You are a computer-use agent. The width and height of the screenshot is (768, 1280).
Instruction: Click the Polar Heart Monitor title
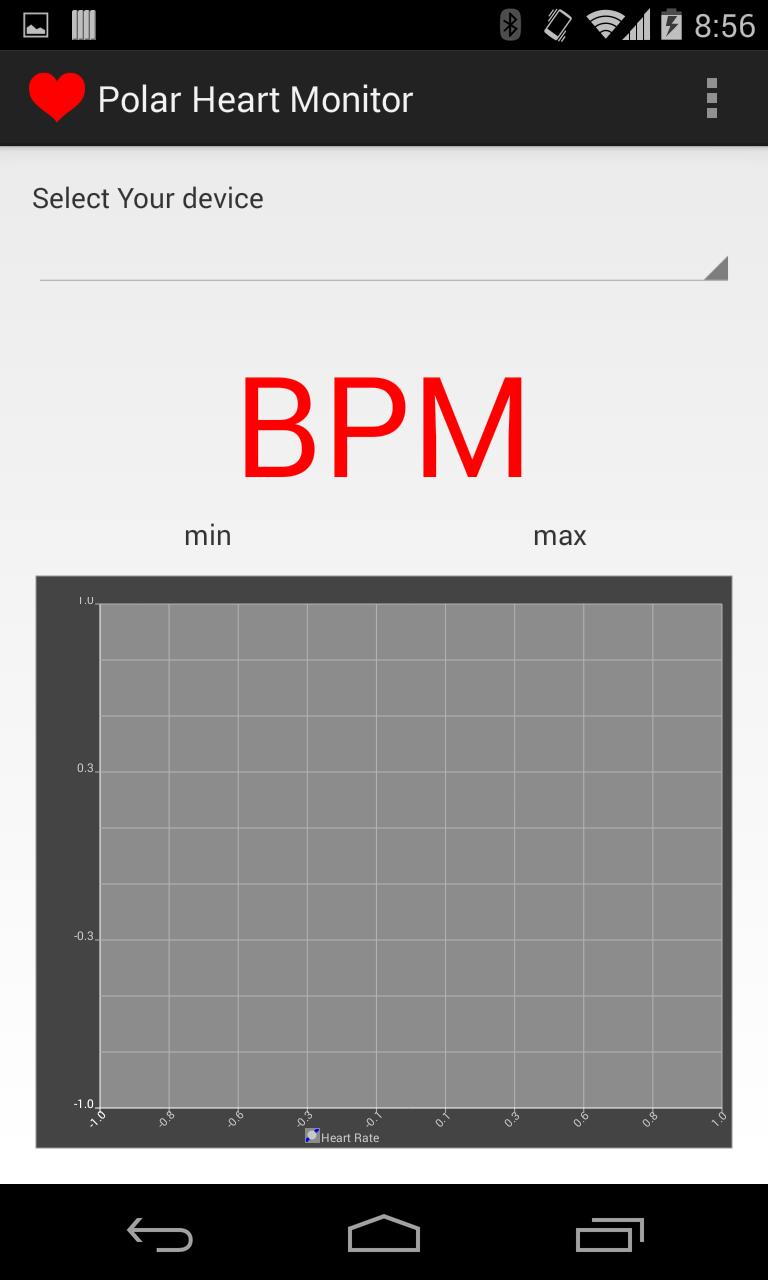pos(254,99)
